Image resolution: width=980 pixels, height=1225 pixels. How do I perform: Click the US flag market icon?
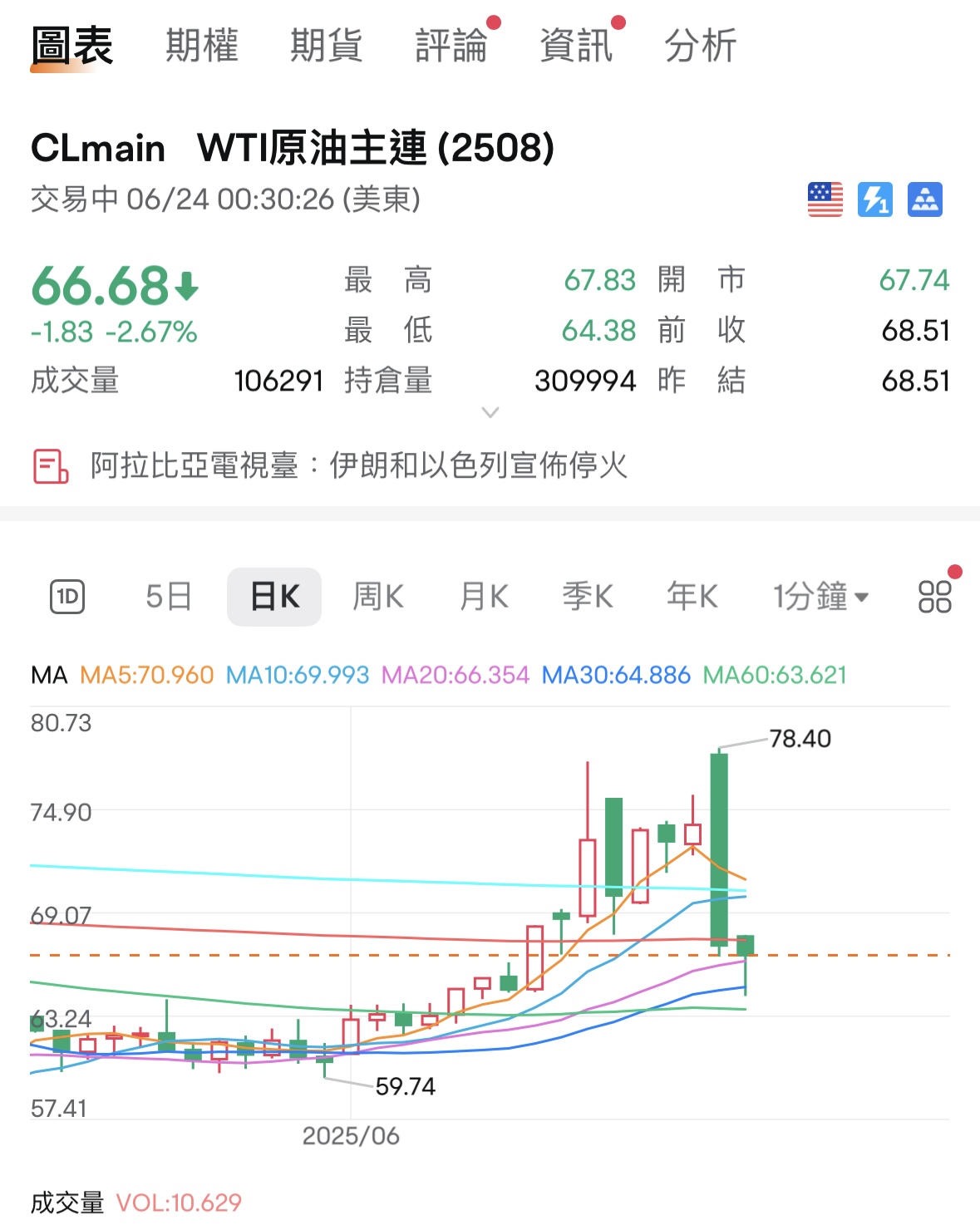[x=825, y=199]
